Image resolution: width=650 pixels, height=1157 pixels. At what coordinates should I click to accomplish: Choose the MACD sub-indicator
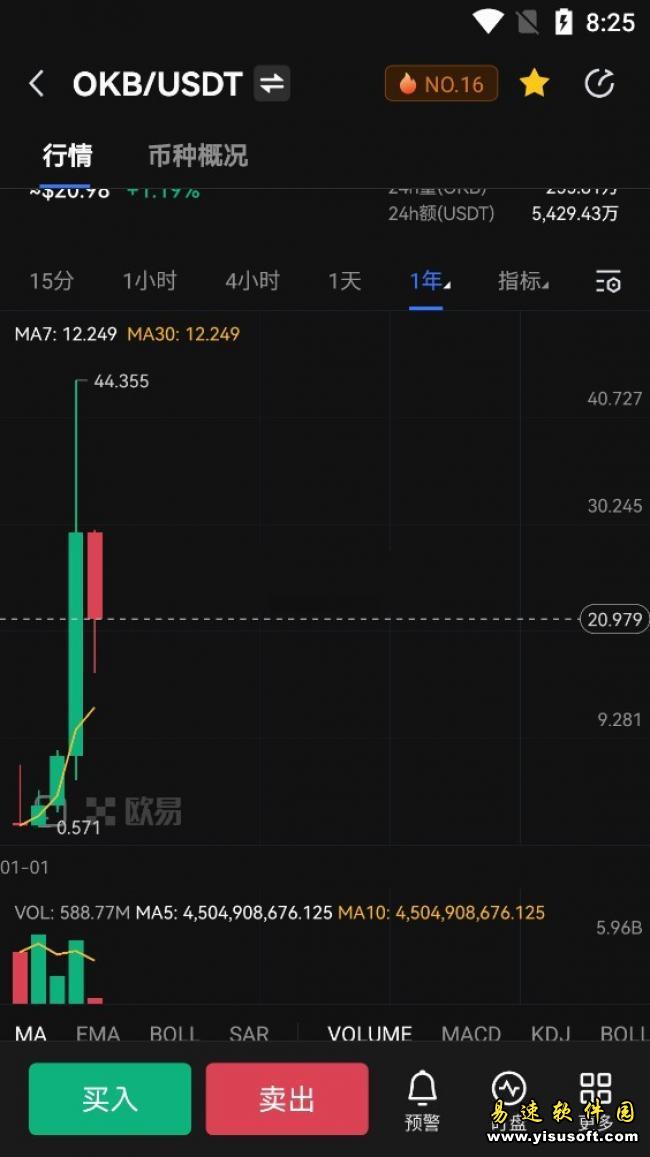tap(471, 1034)
